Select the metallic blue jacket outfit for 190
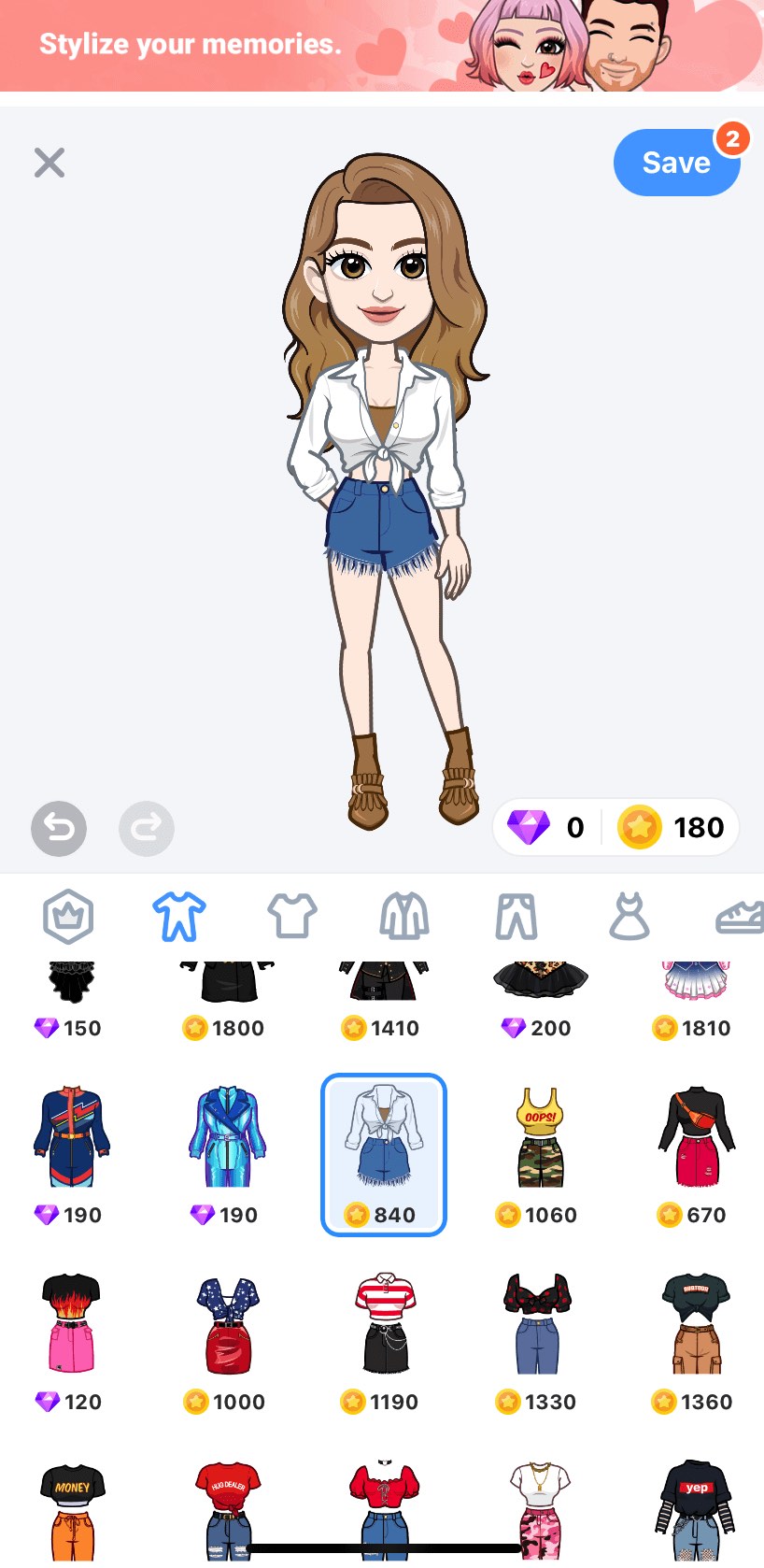This screenshot has width=764, height=1568. pos(228,1137)
